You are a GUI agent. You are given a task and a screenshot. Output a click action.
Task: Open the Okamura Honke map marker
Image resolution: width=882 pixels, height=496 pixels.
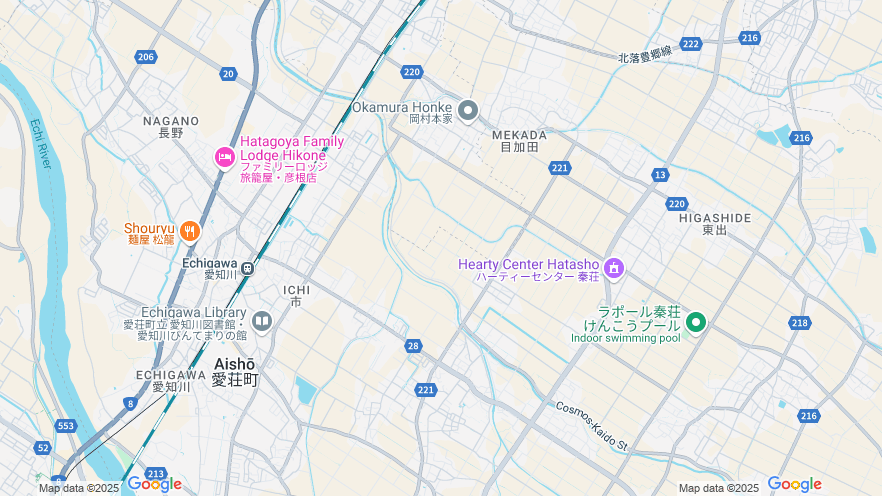[x=468, y=108]
